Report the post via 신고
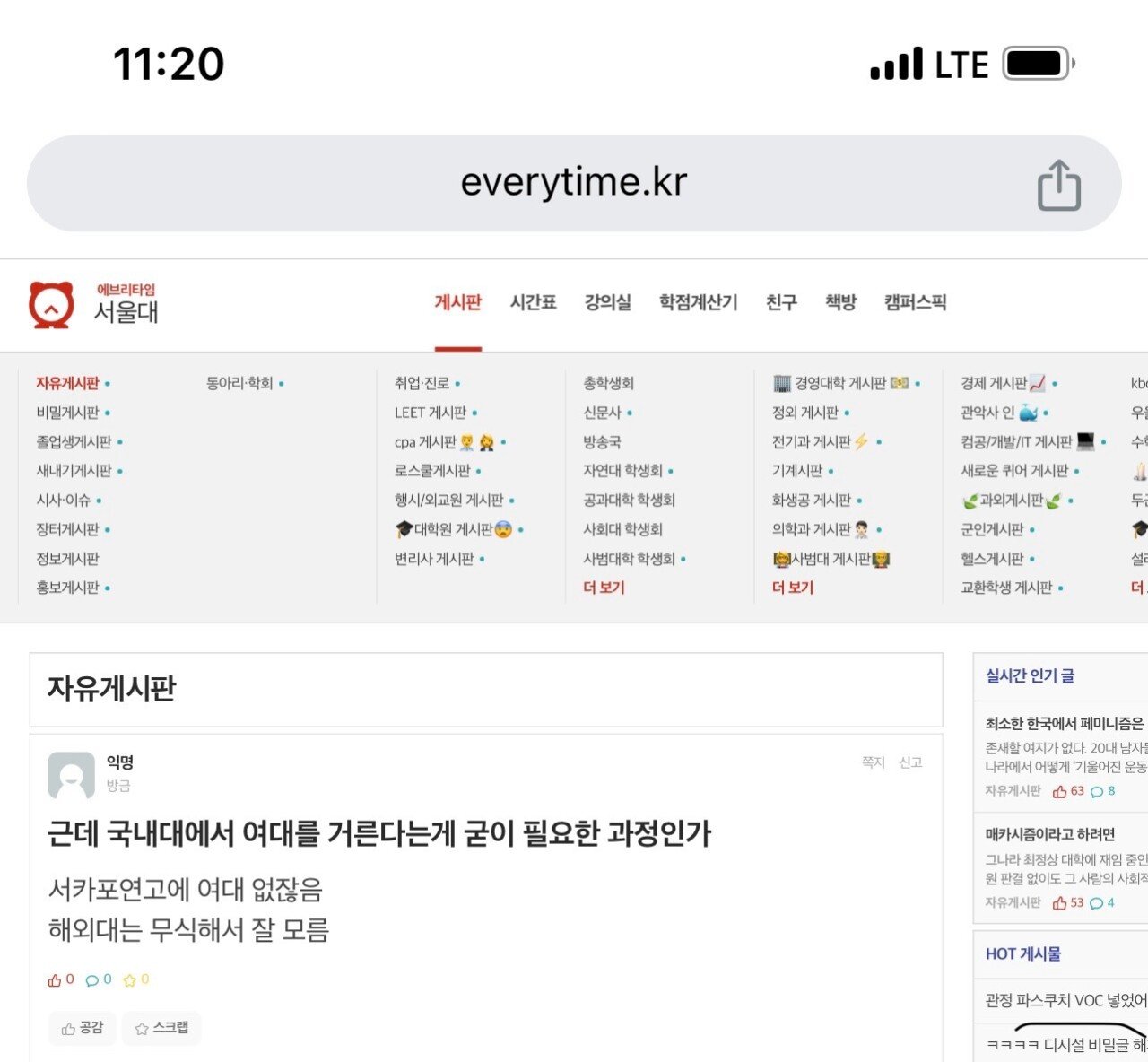 [910, 762]
